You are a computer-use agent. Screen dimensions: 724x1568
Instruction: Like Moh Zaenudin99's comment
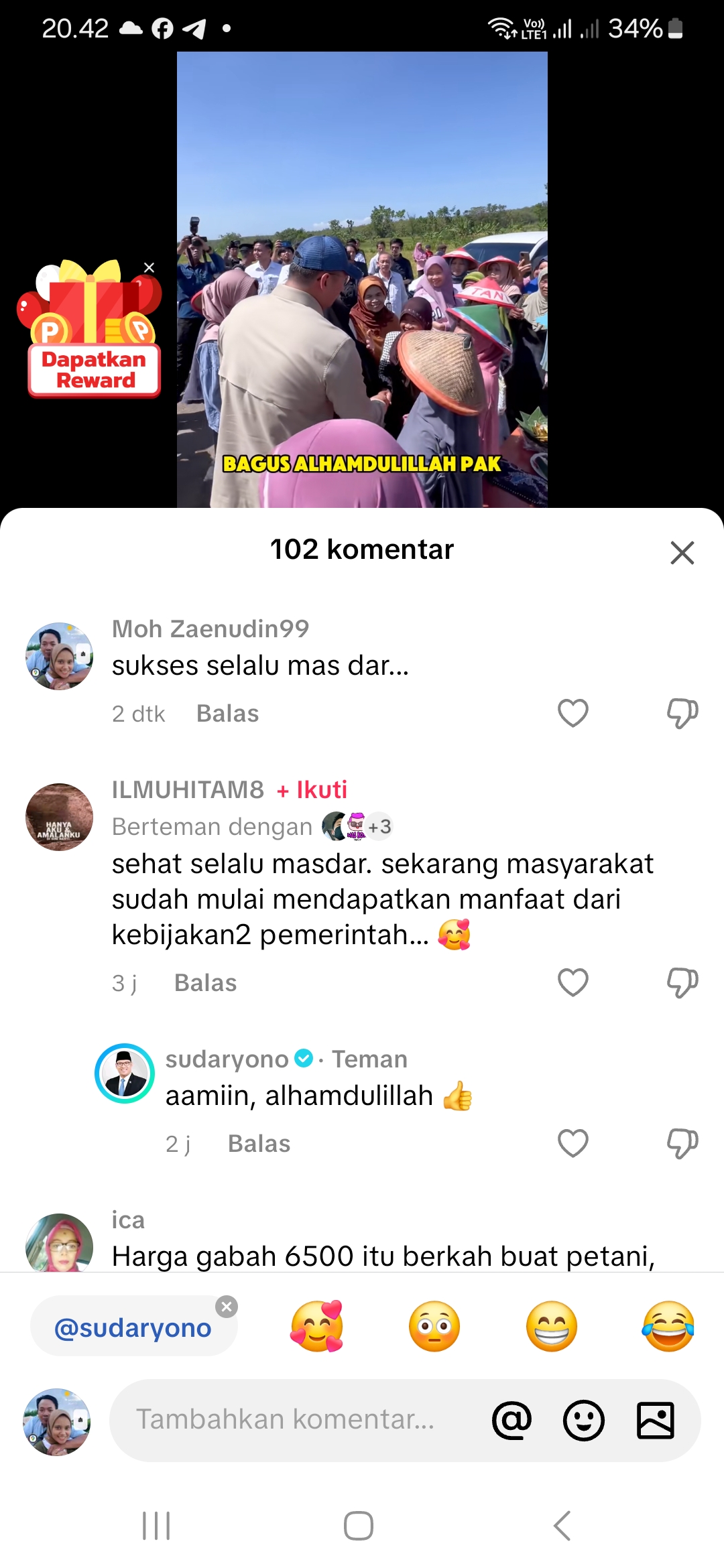573,713
